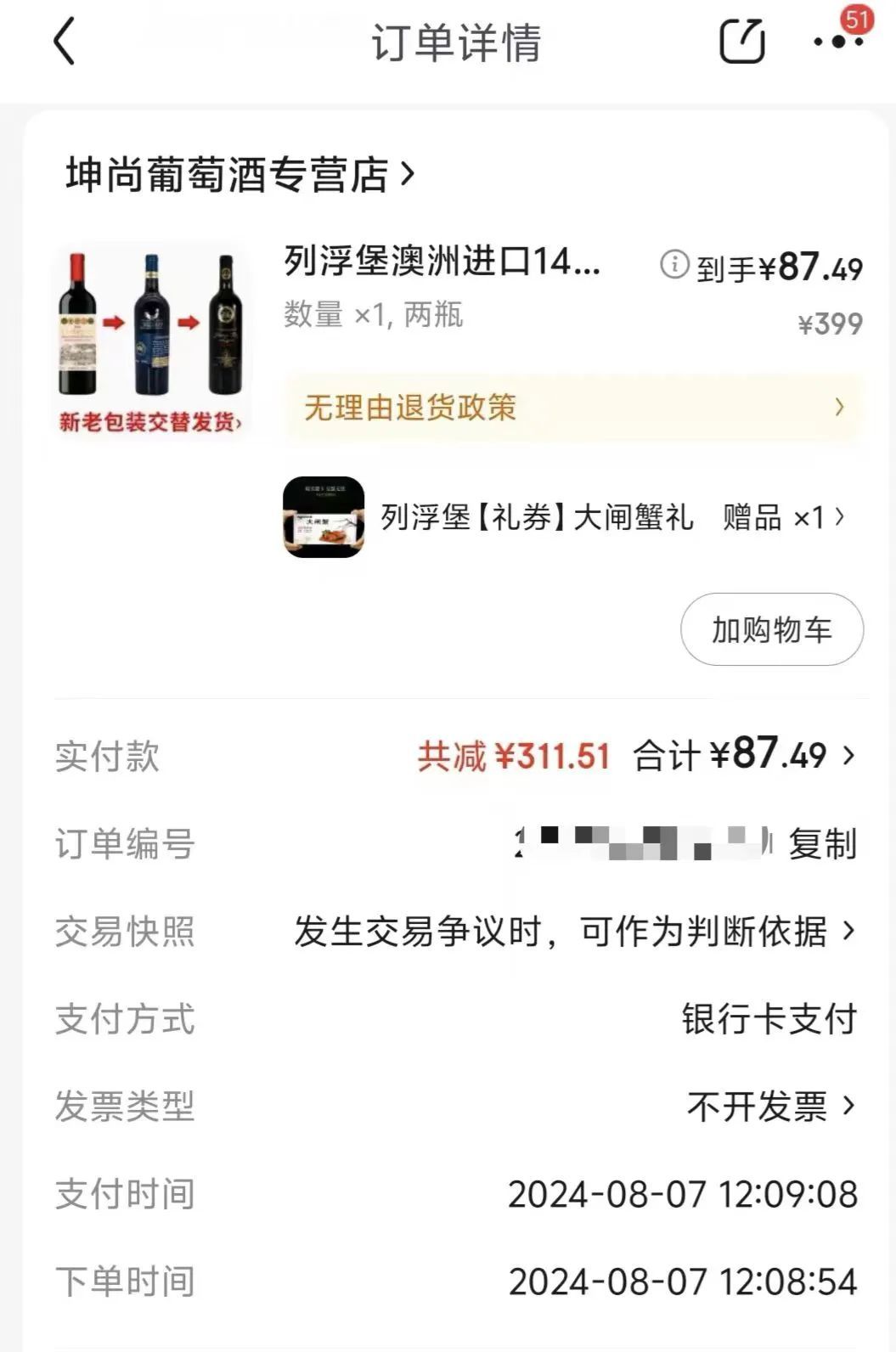Click the back arrow icon

[64, 44]
